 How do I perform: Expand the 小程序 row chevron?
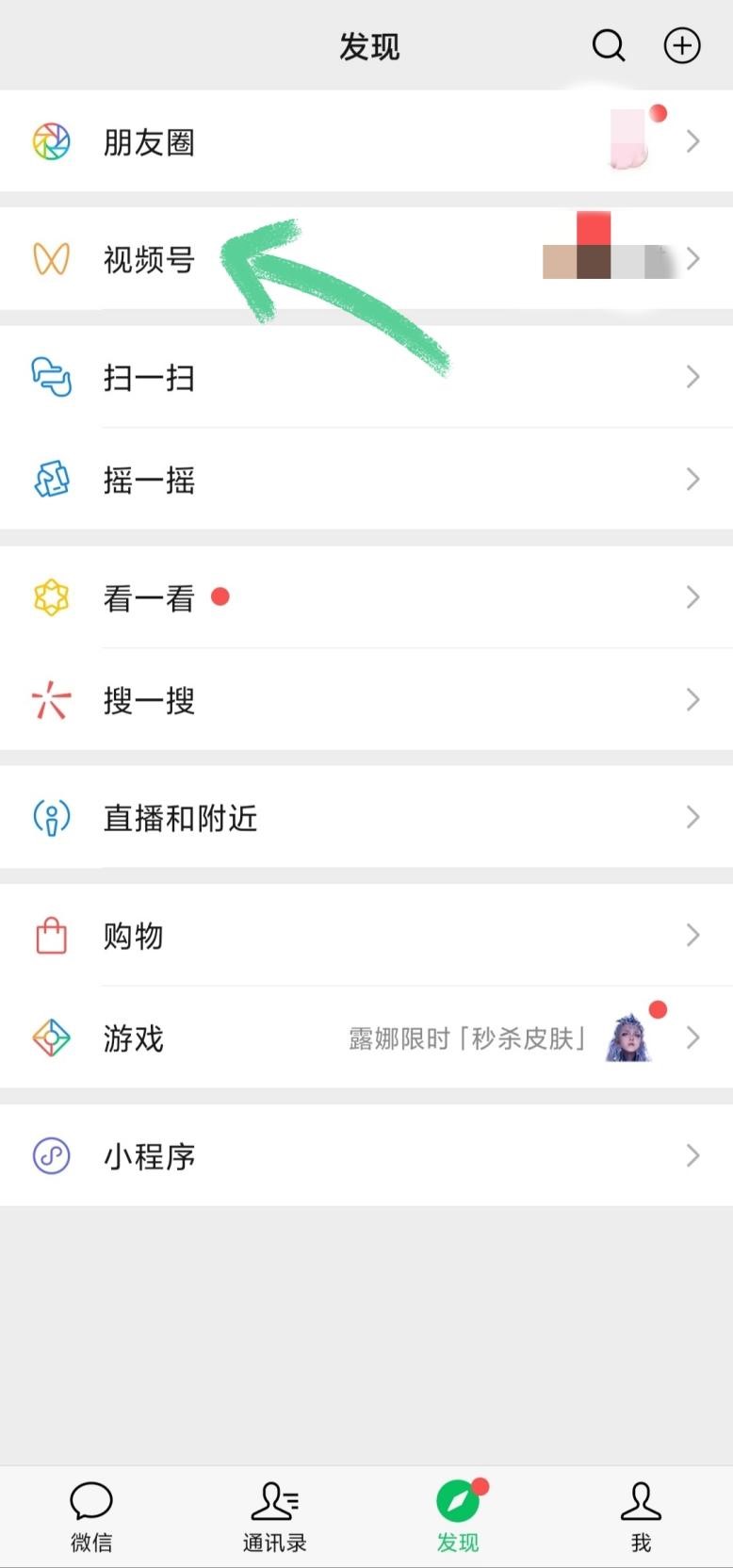click(x=694, y=1155)
